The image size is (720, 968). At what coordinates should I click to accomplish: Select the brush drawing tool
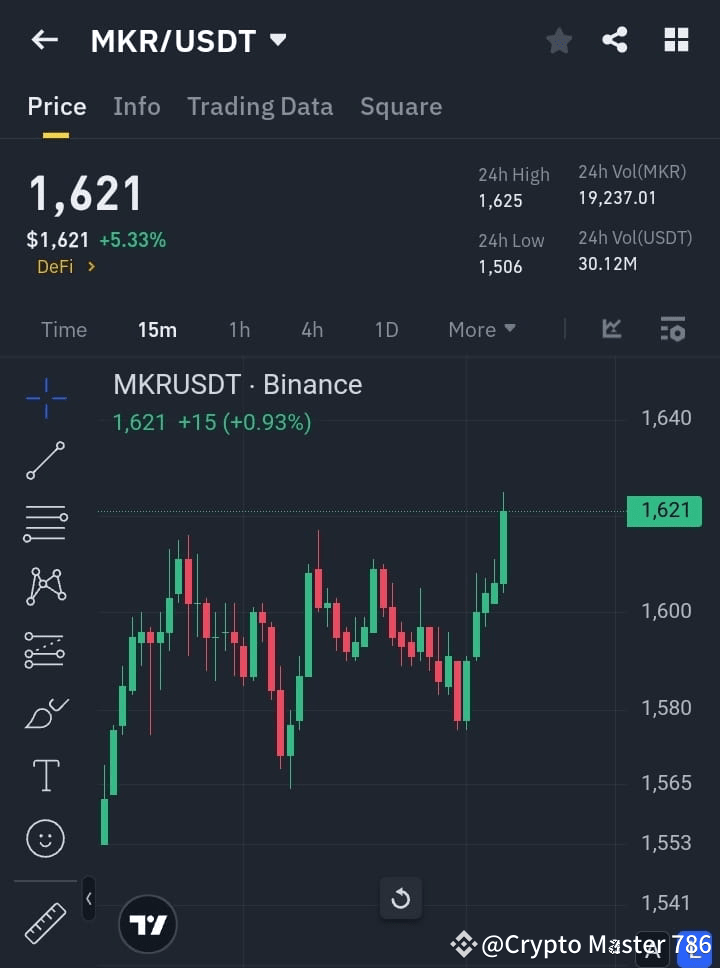click(45, 712)
